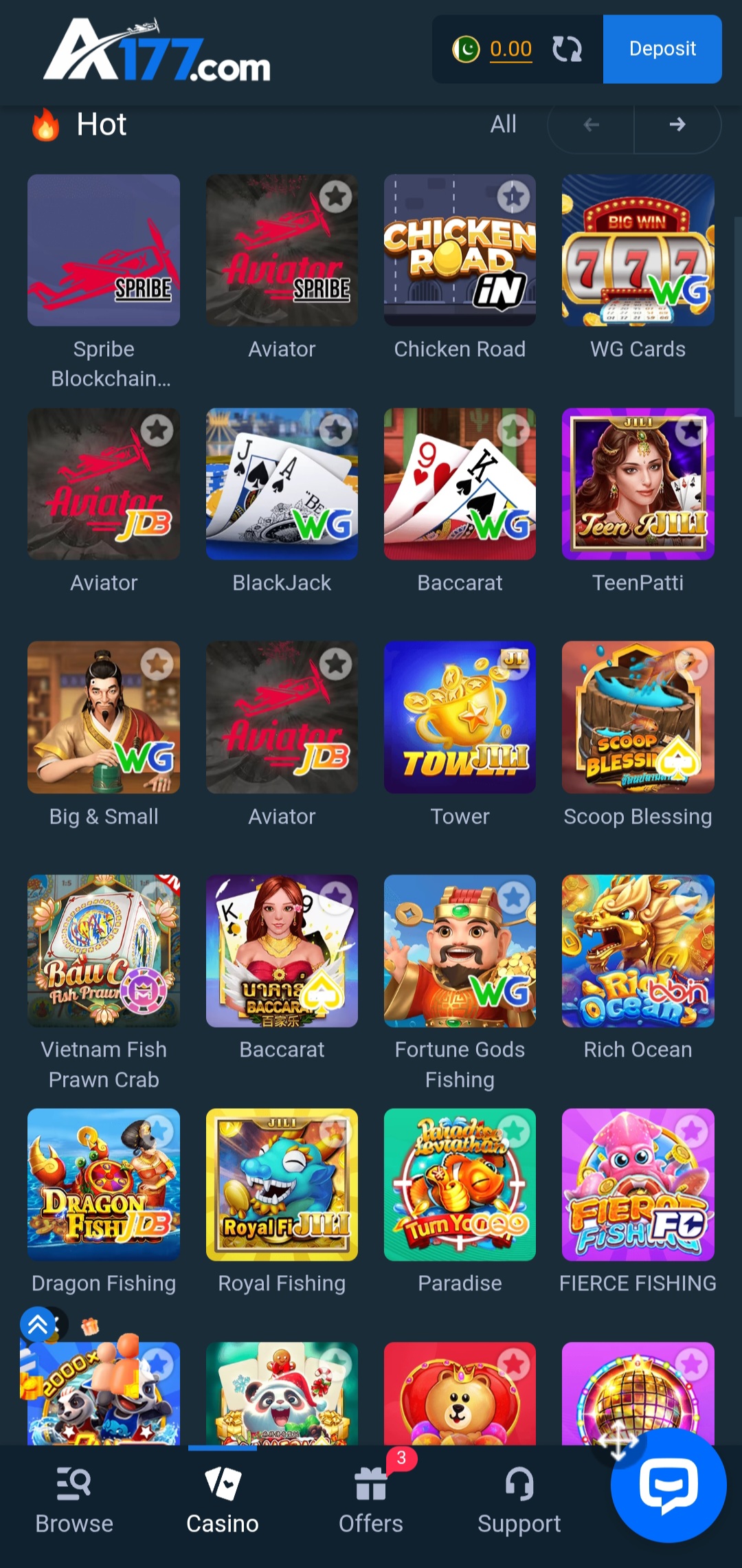Open the BlackJack game tile
The image size is (742, 1568).
click(282, 484)
